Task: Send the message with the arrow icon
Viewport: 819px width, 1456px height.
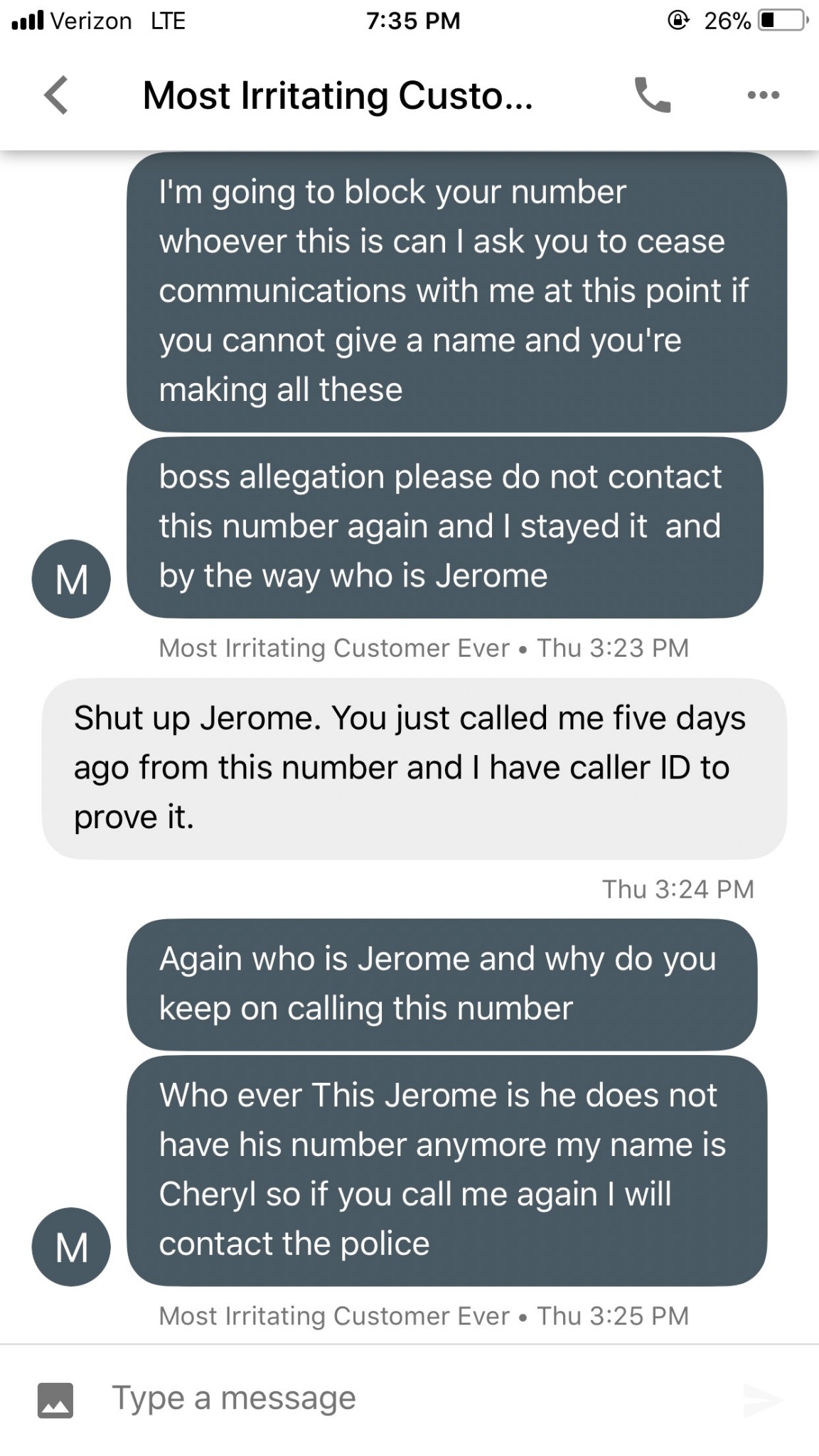Action: click(x=764, y=1400)
